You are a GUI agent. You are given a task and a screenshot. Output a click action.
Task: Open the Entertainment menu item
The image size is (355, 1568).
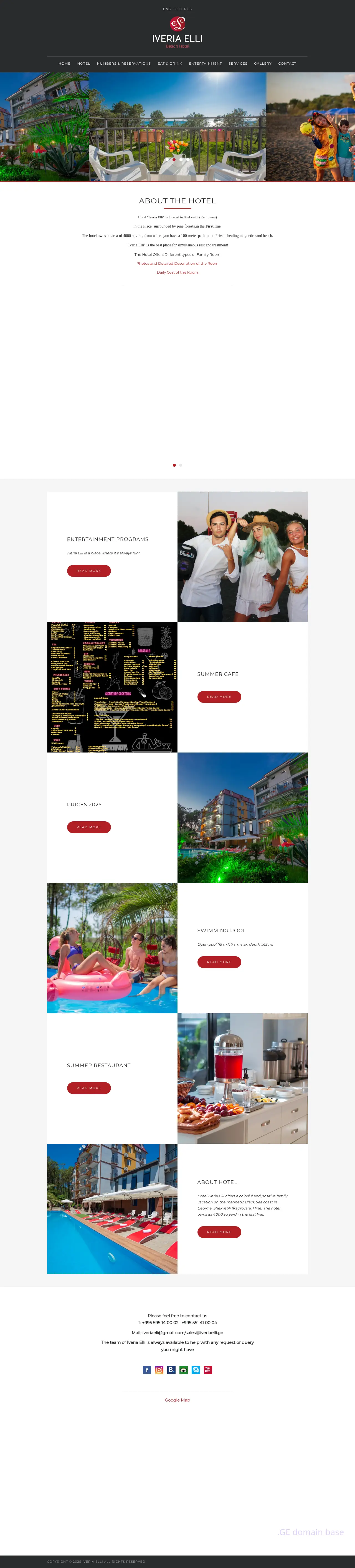point(205,63)
